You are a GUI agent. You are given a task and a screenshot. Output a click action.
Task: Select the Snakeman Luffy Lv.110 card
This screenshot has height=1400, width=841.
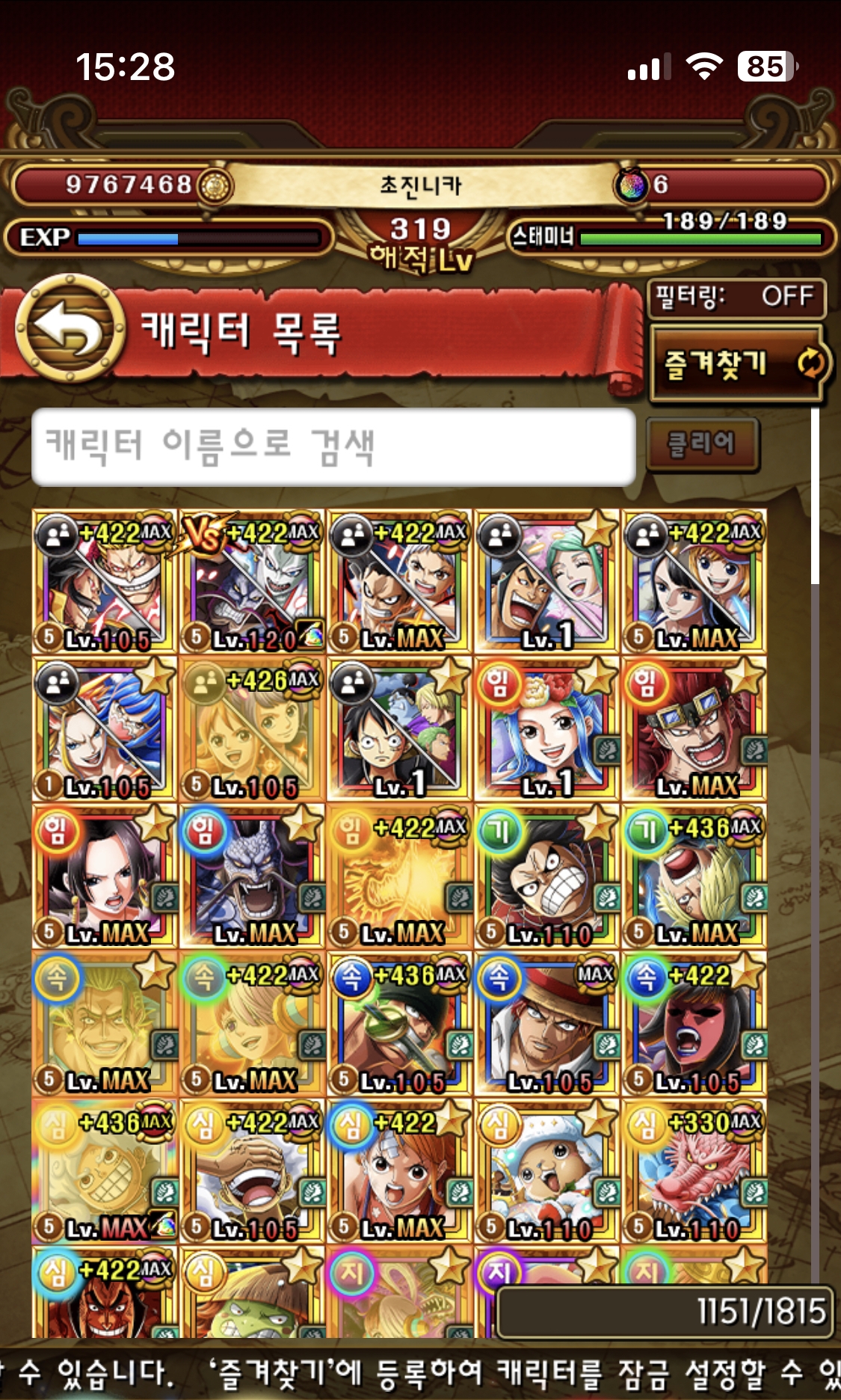[x=546, y=876]
